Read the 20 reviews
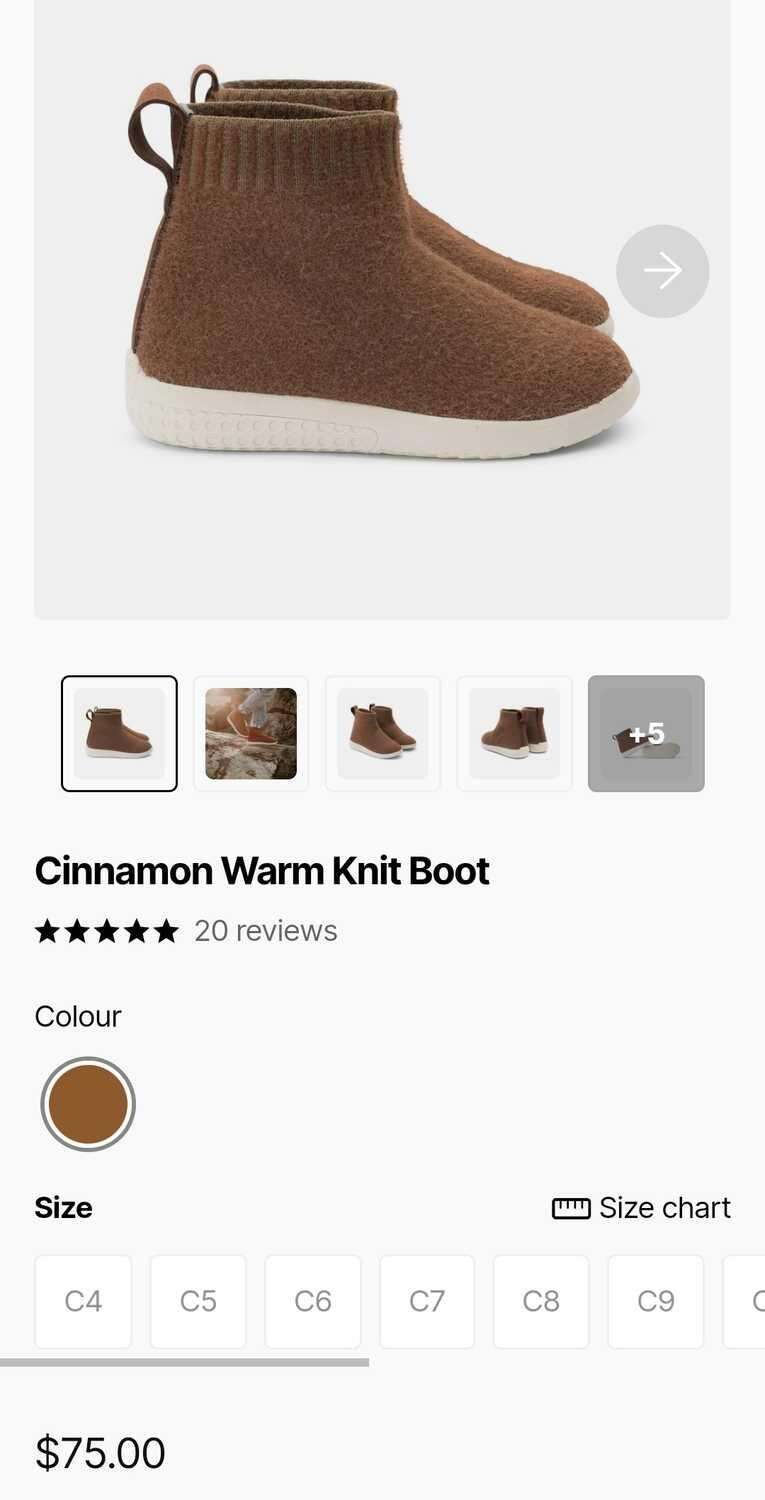Image resolution: width=765 pixels, height=1500 pixels. [x=265, y=931]
